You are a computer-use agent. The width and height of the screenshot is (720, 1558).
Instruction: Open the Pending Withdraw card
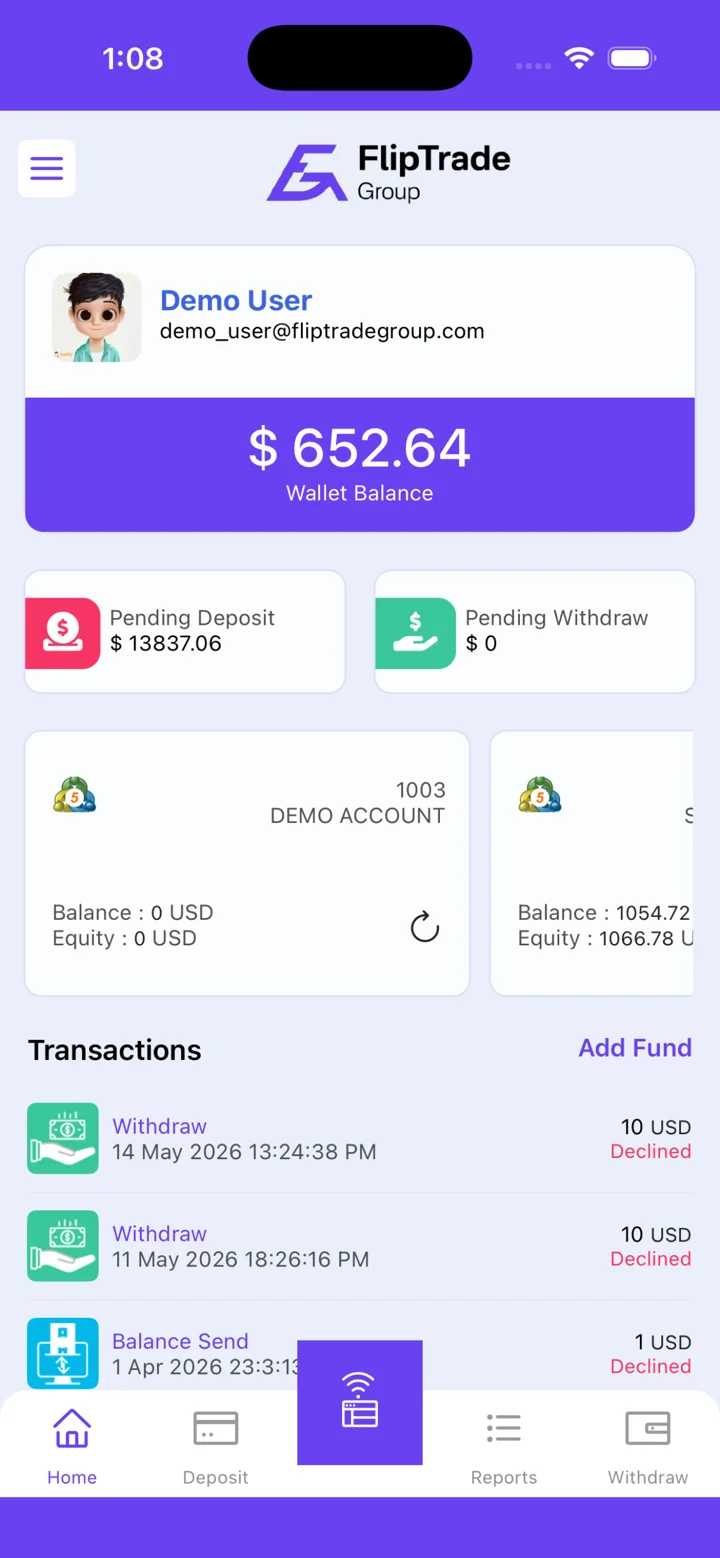point(535,632)
